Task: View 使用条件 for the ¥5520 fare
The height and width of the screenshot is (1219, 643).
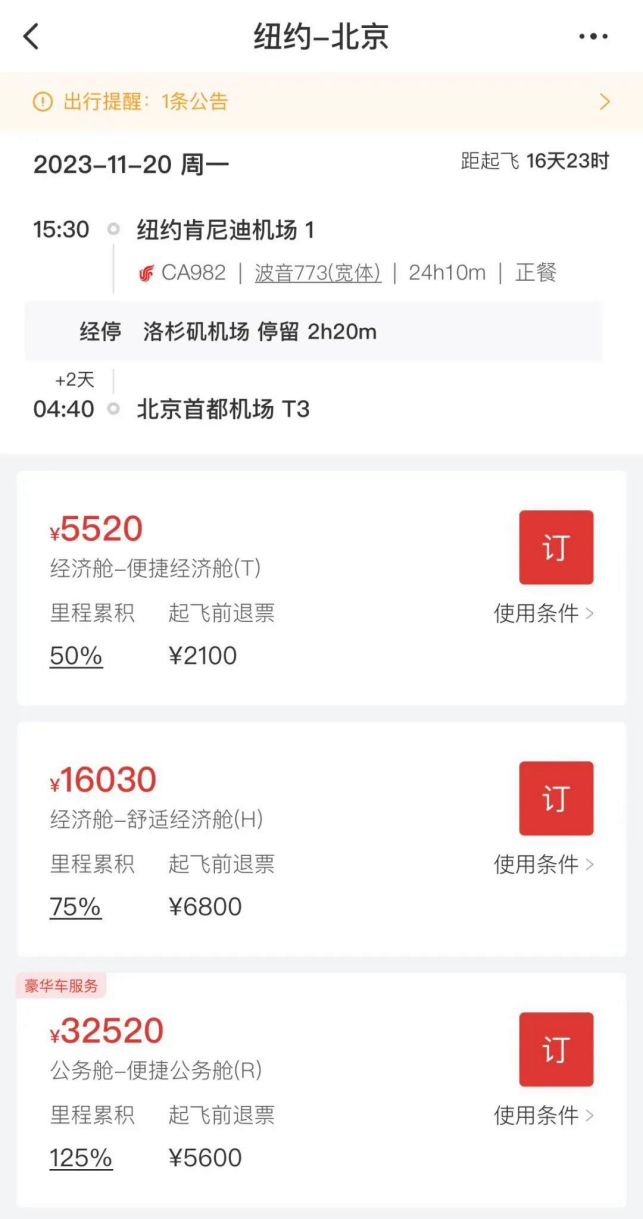Action: [543, 613]
